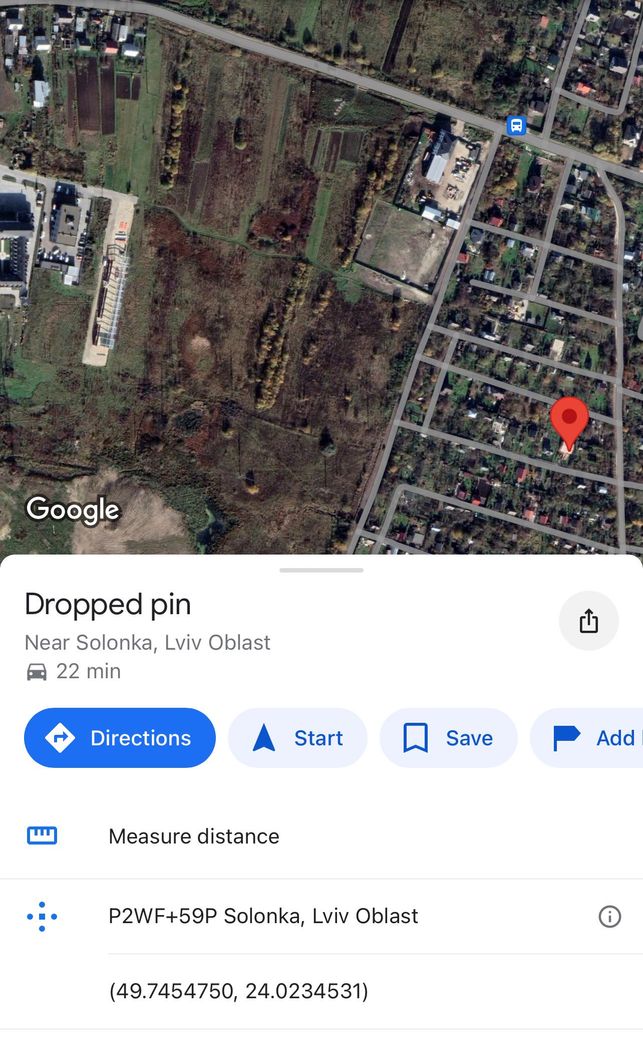Save this dropped pin
Image resolution: width=643 pixels, height=1037 pixels.
(449, 737)
